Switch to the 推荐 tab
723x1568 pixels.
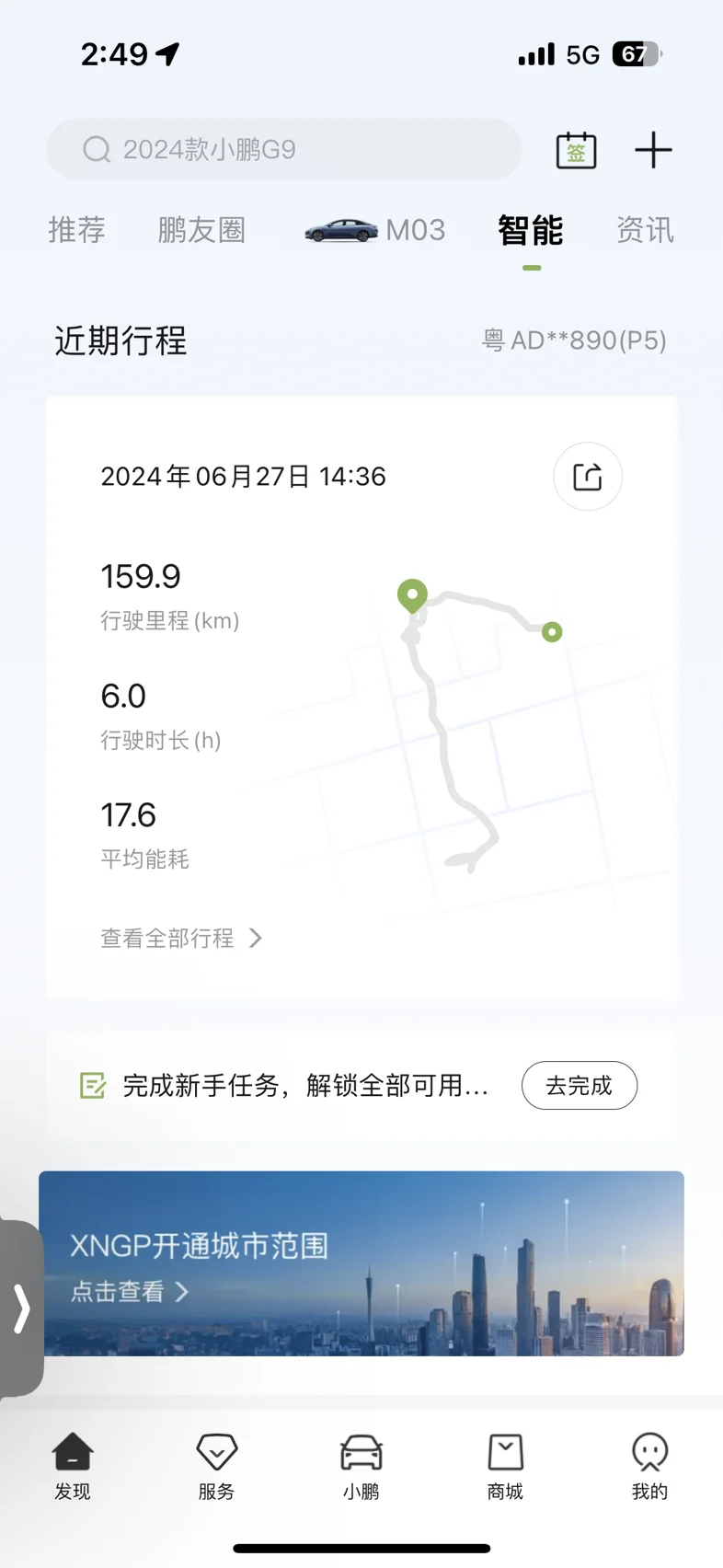[x=77, y=230]
